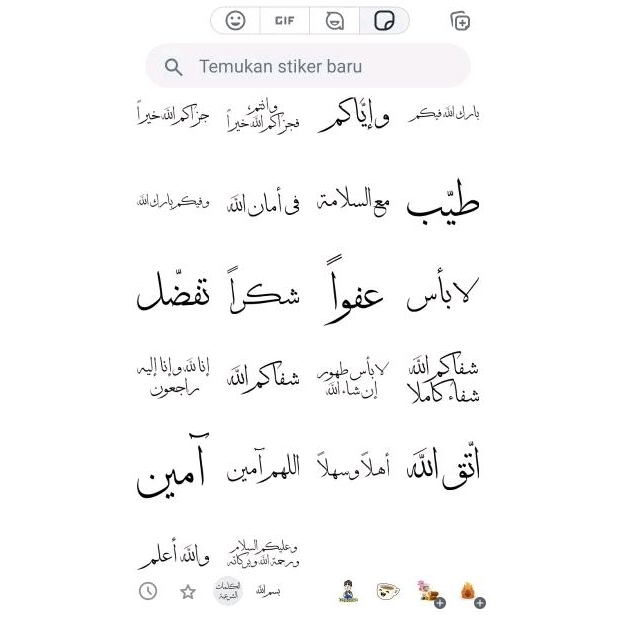Add a new sticker pack
The image size is (621, 621).
pyautogui.click(x=460, y=21)
